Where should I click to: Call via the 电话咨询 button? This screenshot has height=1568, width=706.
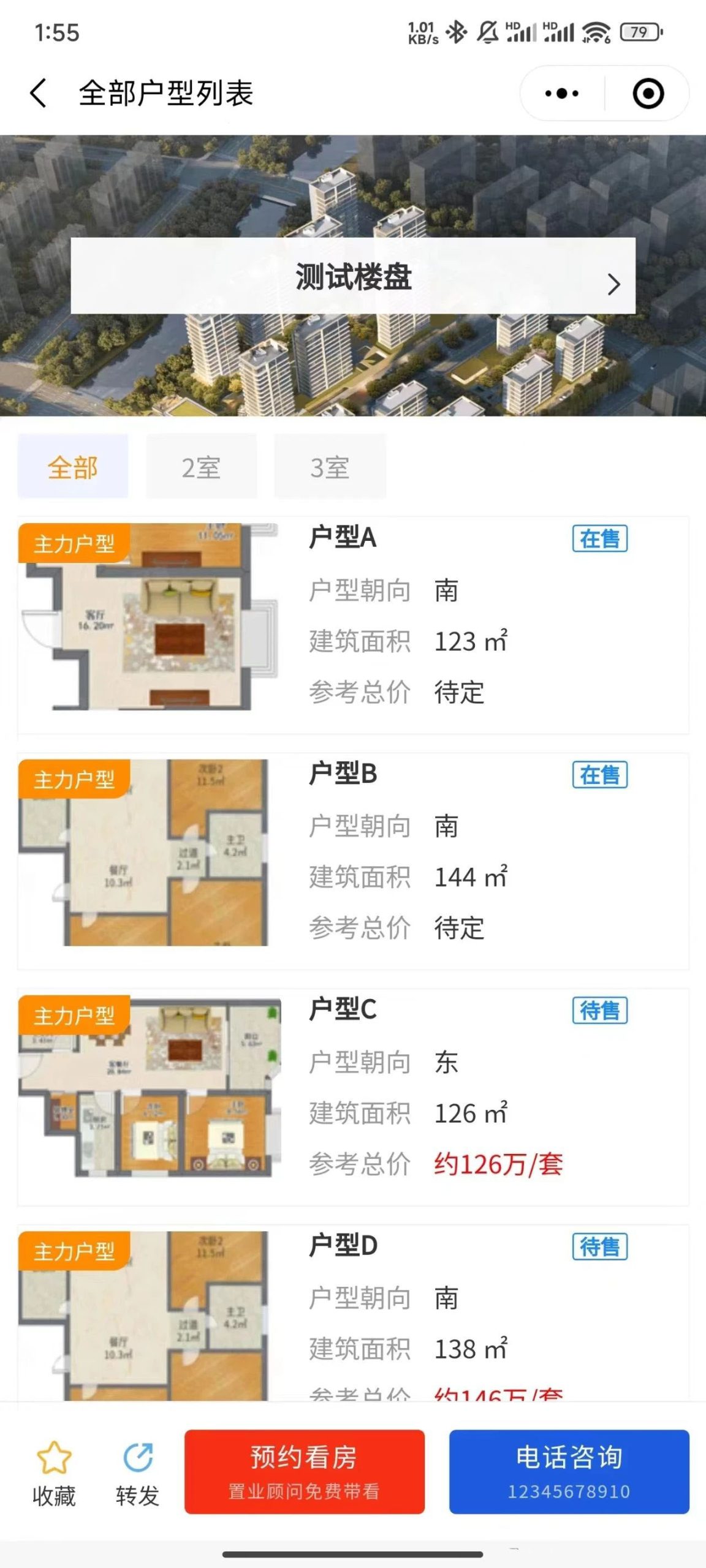pos(569,1471)
